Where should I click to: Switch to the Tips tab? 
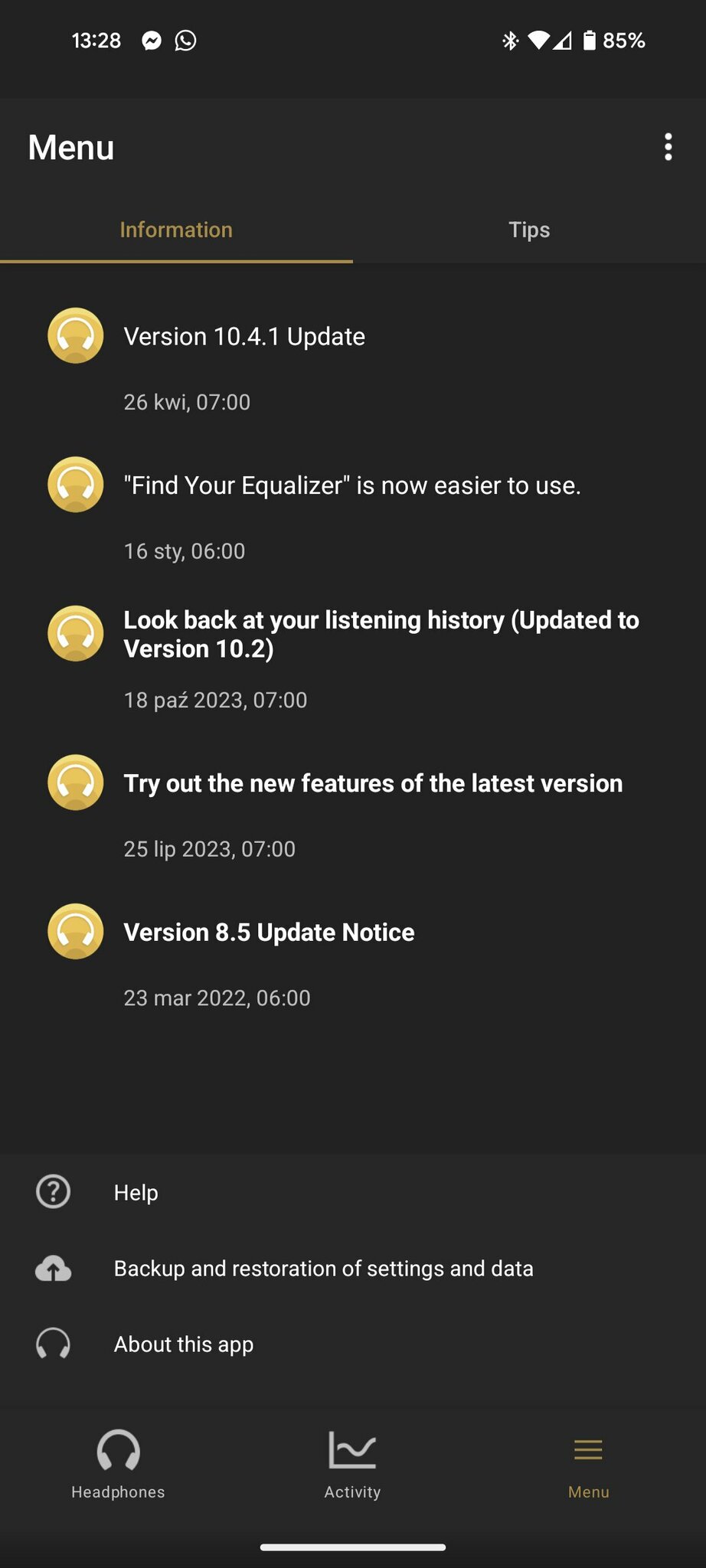click(x=529, y=230)
